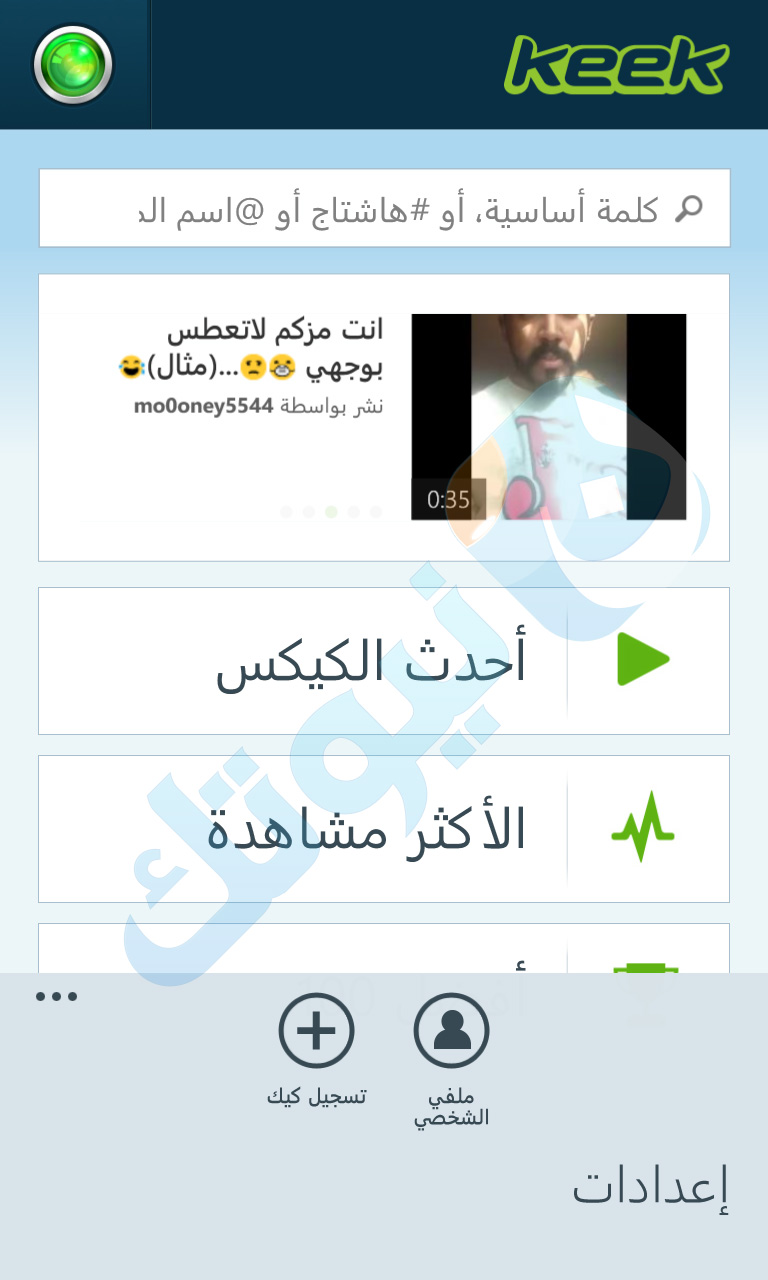Tap the green radar button in the header

click(x=73, y=65)
